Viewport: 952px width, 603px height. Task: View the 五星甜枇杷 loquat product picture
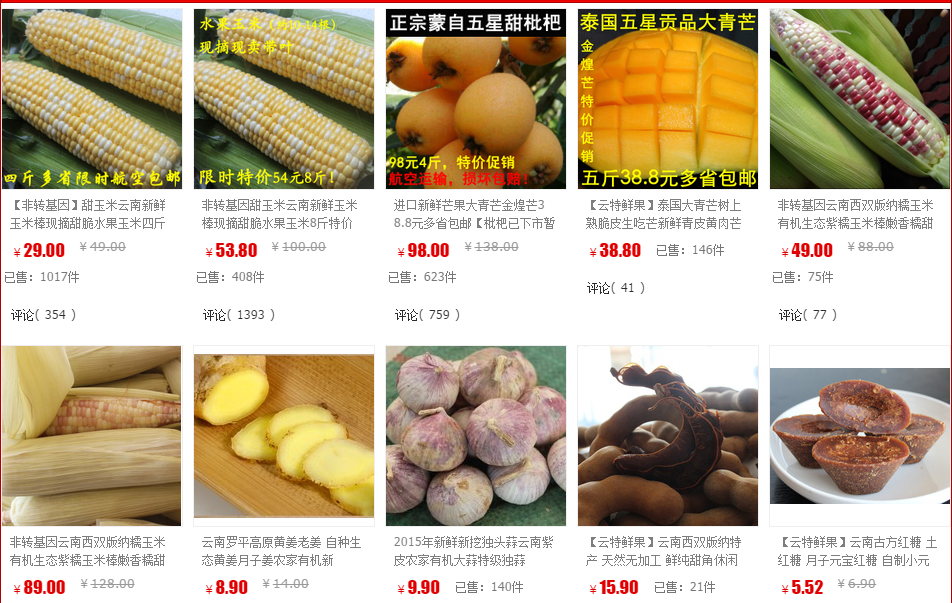click(x=476, y=99)
